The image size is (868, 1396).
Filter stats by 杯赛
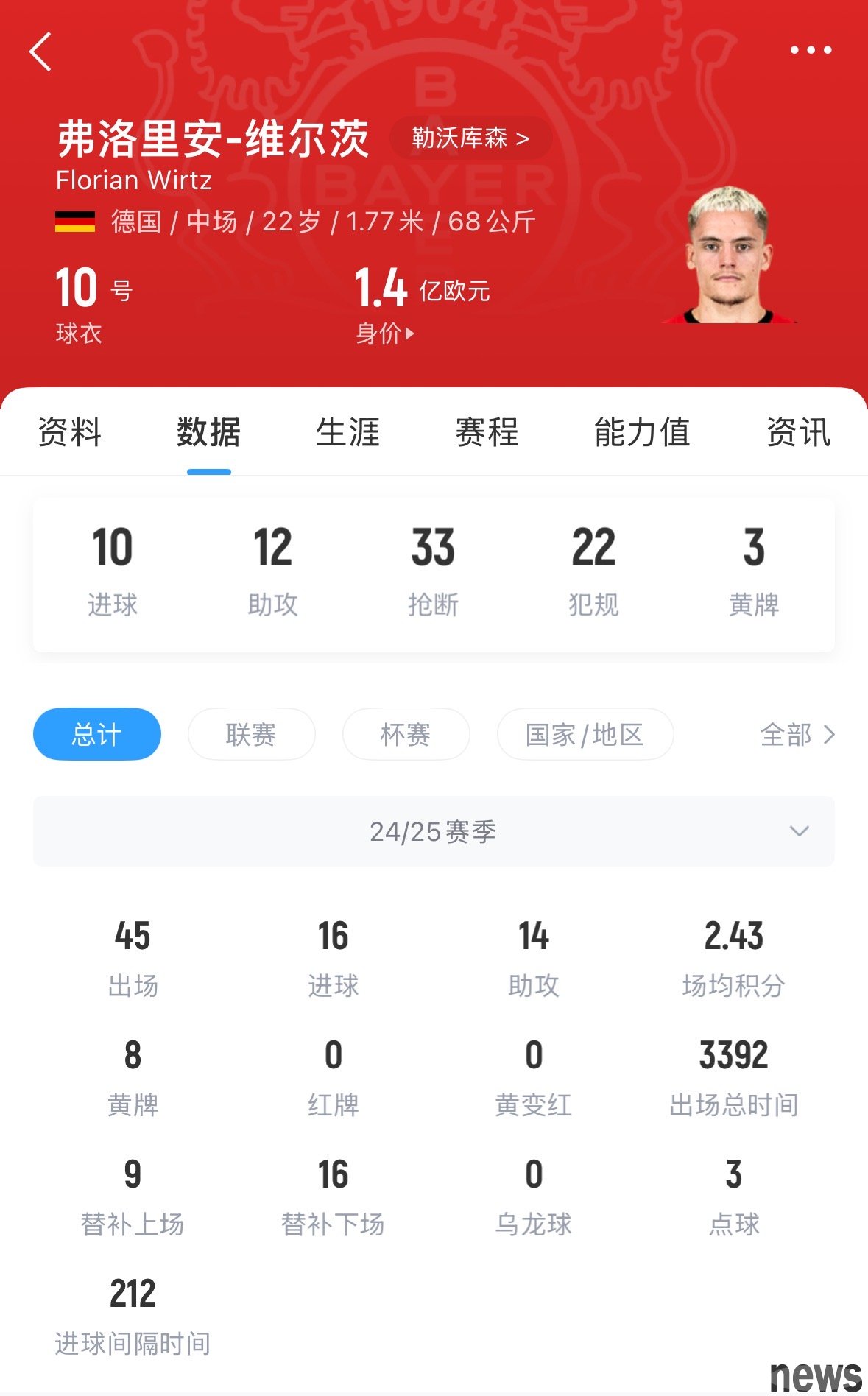coord(406,734)
